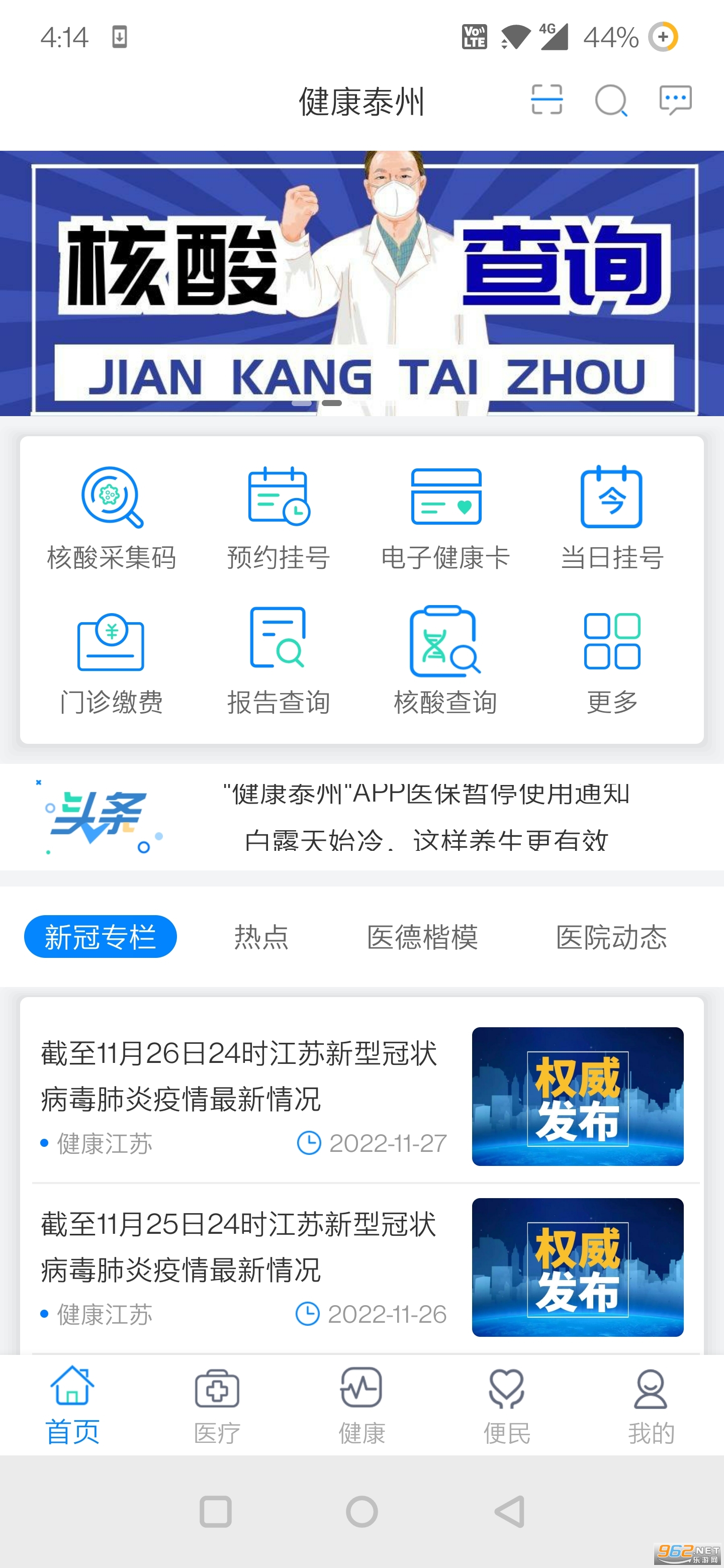Switch to the 医院动态 tab
This screenshot has height=1568, width=724.
pyautogui.click(x=611, y=937)
